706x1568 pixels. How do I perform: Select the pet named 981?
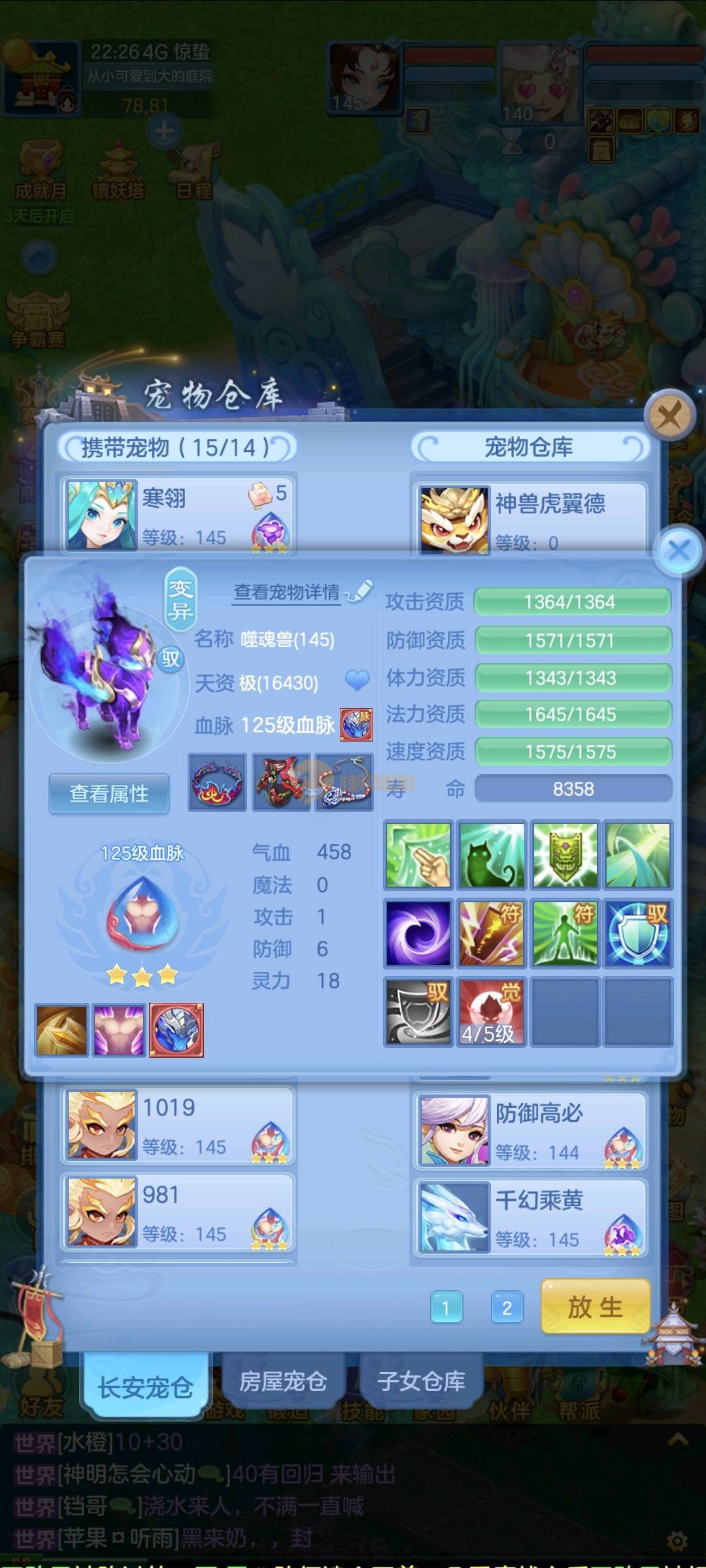(x=178, y=1213)
